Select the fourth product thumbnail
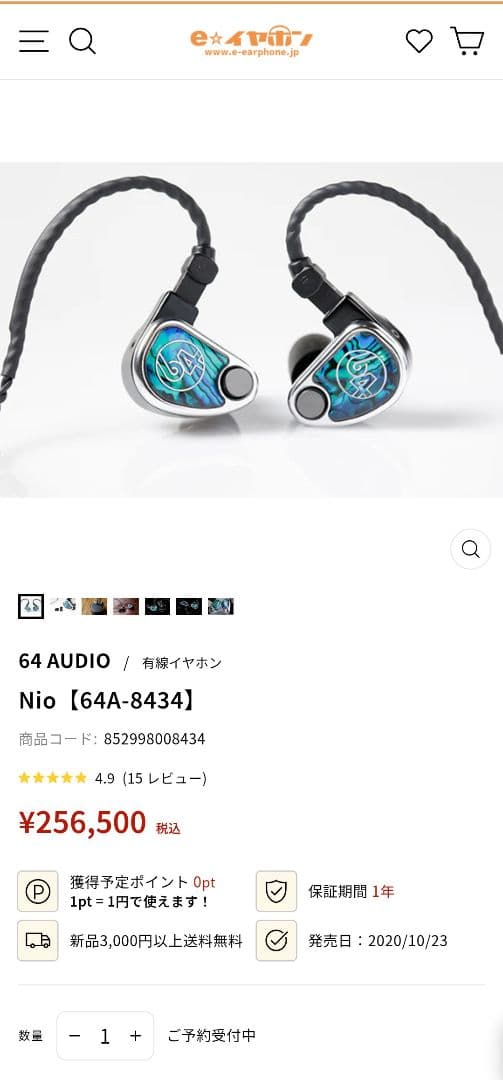Viewport: 503px width, 1080px height. tap(126, 606)
